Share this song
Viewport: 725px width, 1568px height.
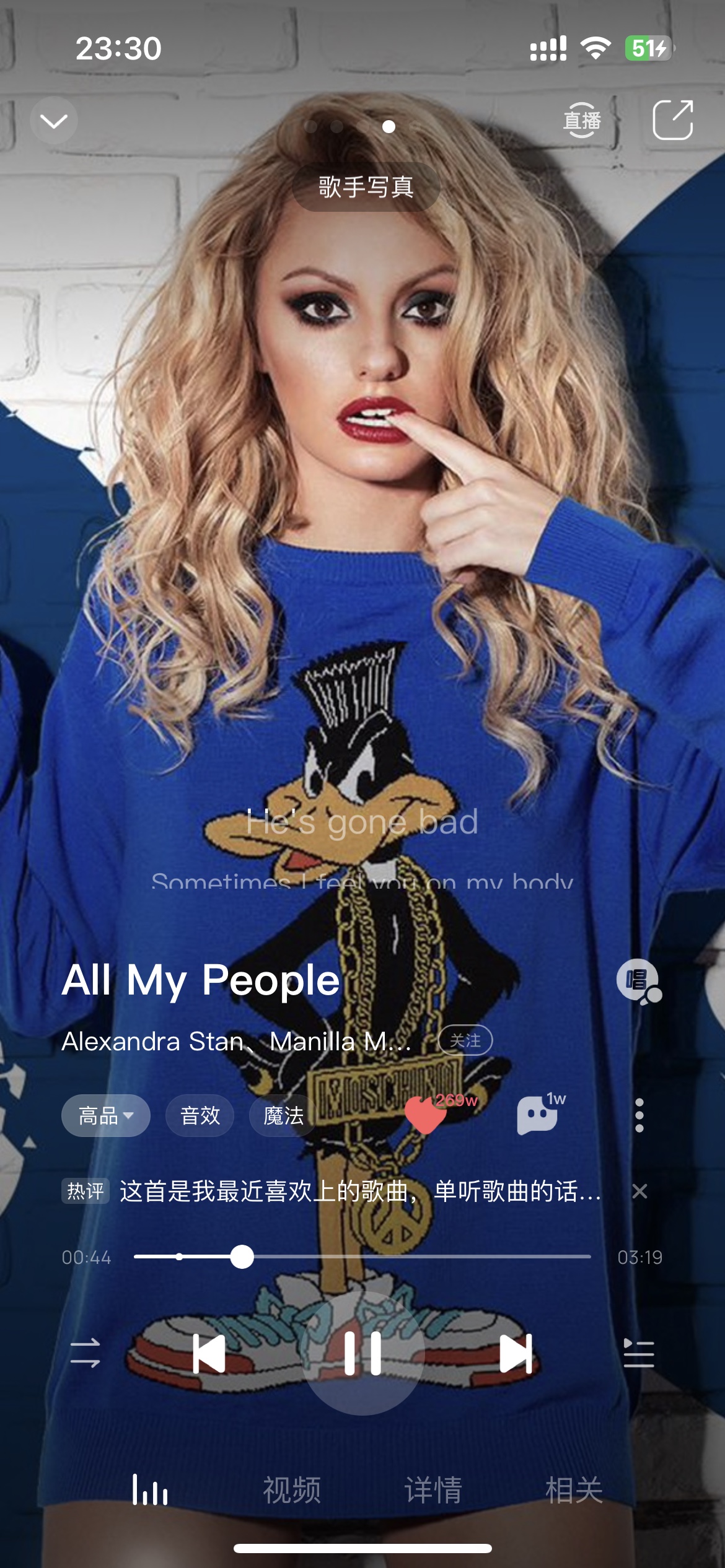click(673, 120)
